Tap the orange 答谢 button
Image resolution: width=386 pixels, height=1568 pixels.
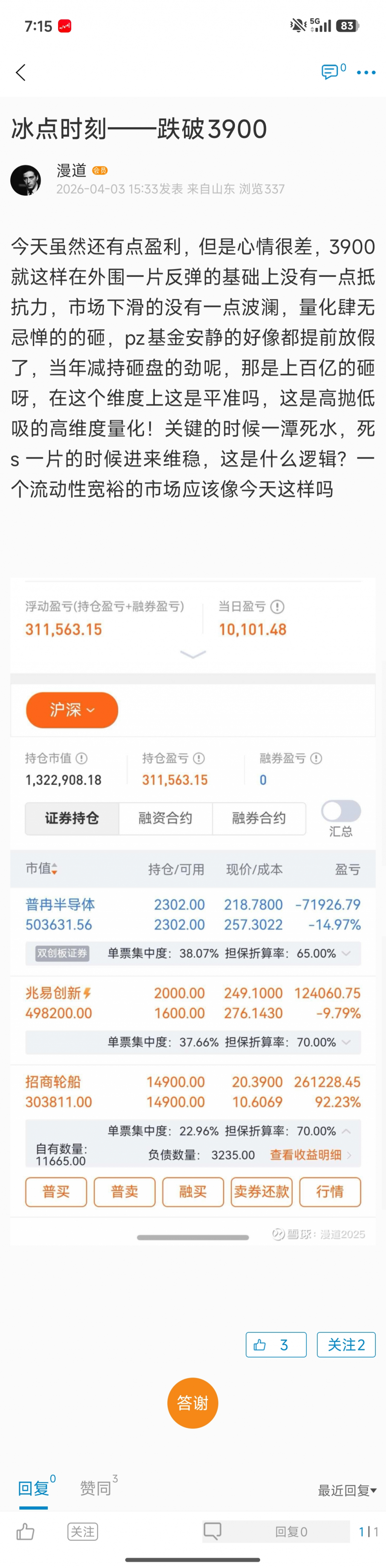click(193, 1402)
